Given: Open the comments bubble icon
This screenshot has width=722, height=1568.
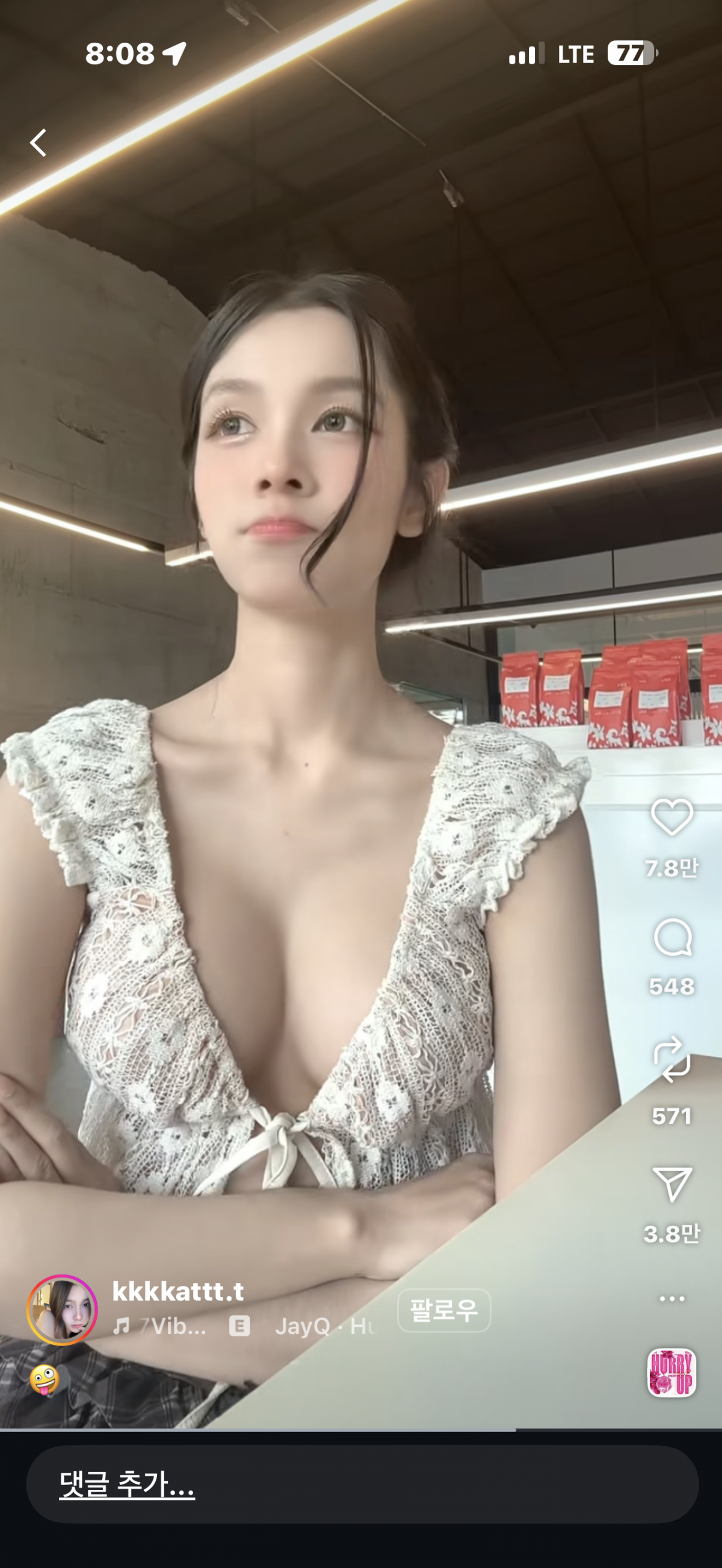Looking at the screenshot, I should pyautogui.click(x=671, y=938).
